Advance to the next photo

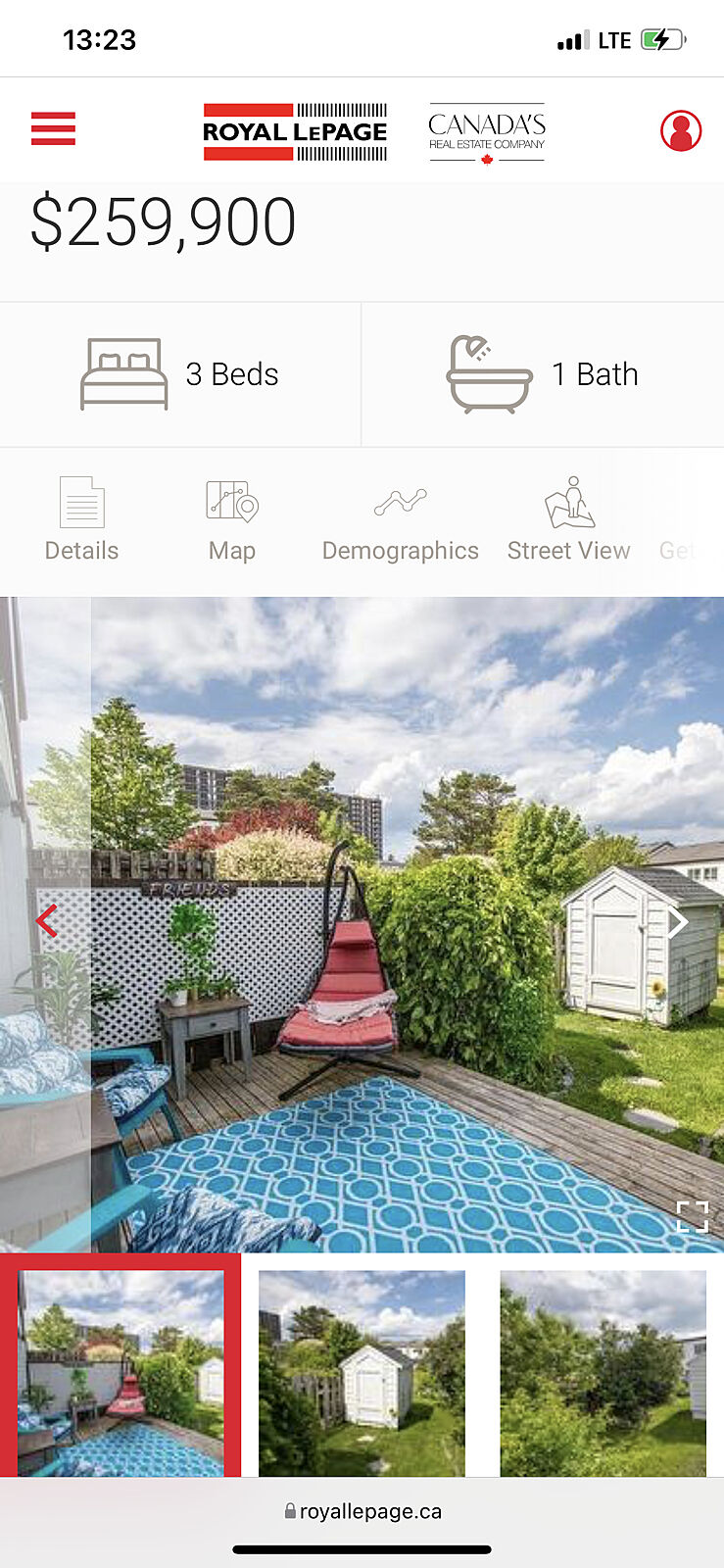677,921
